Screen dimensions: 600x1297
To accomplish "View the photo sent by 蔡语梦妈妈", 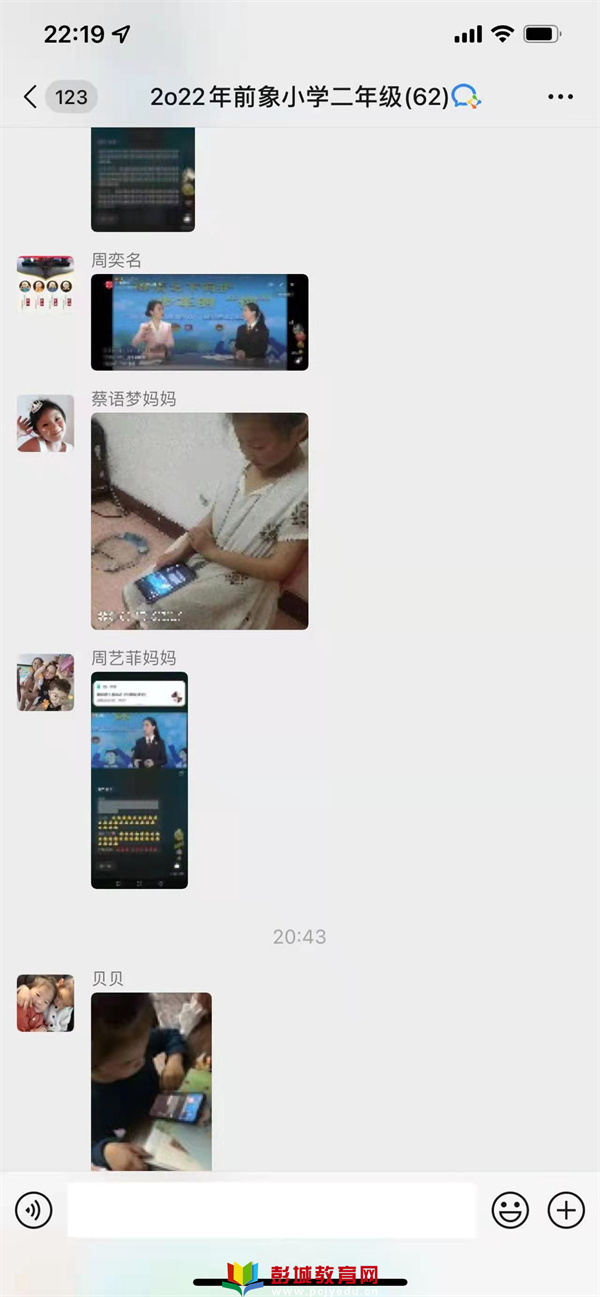I will coord(199,521).
